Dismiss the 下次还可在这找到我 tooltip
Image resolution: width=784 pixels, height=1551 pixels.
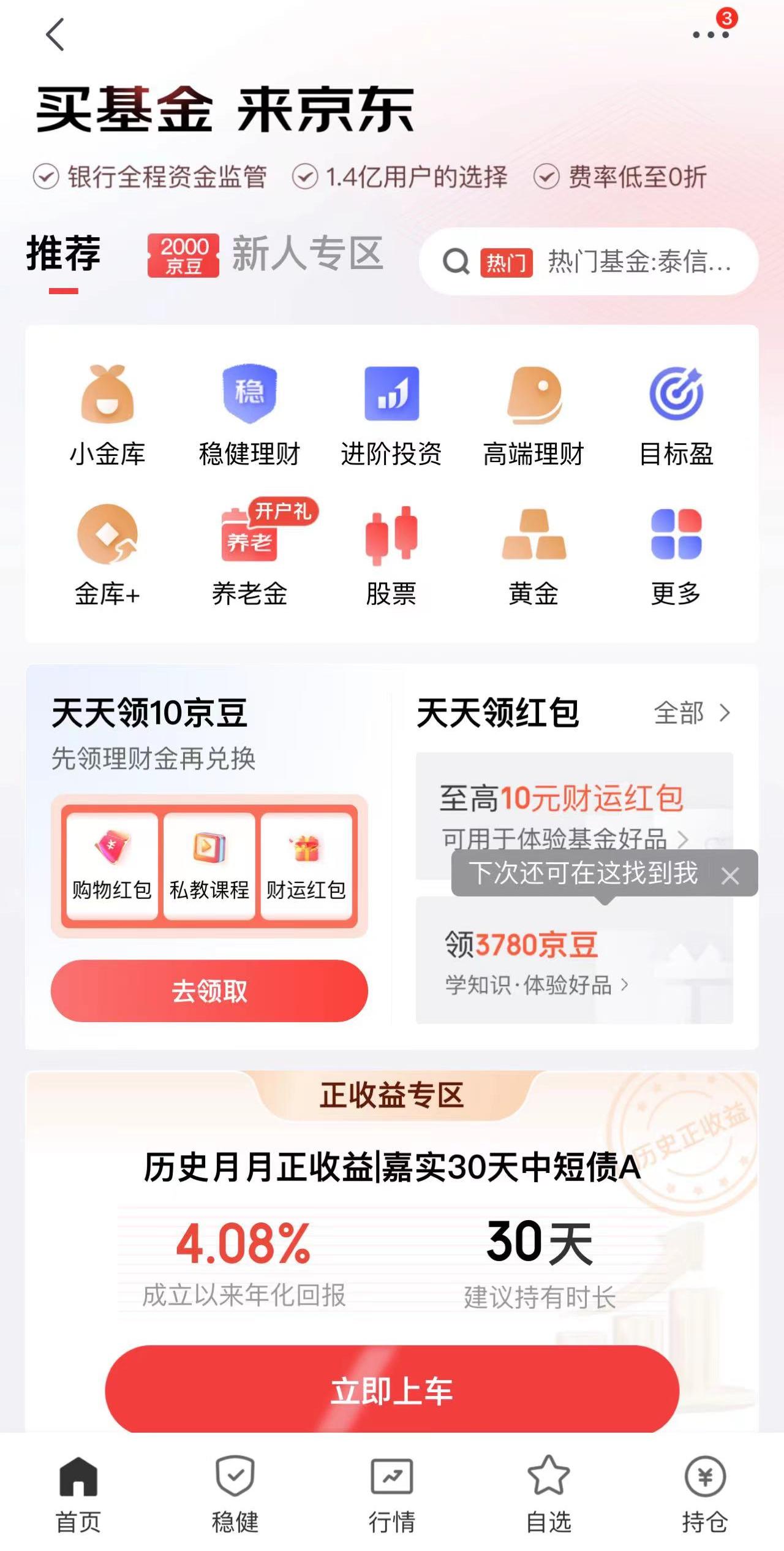click(730, 876)
